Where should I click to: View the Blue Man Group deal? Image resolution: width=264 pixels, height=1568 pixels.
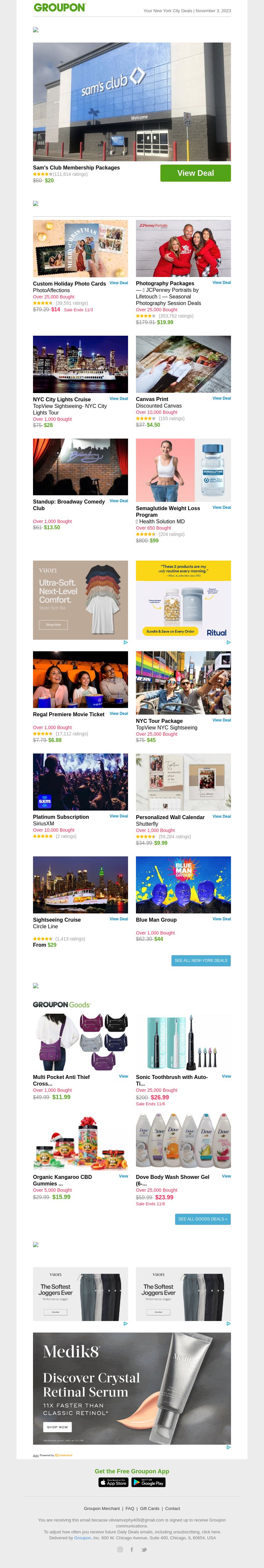(x=221, y=919)
